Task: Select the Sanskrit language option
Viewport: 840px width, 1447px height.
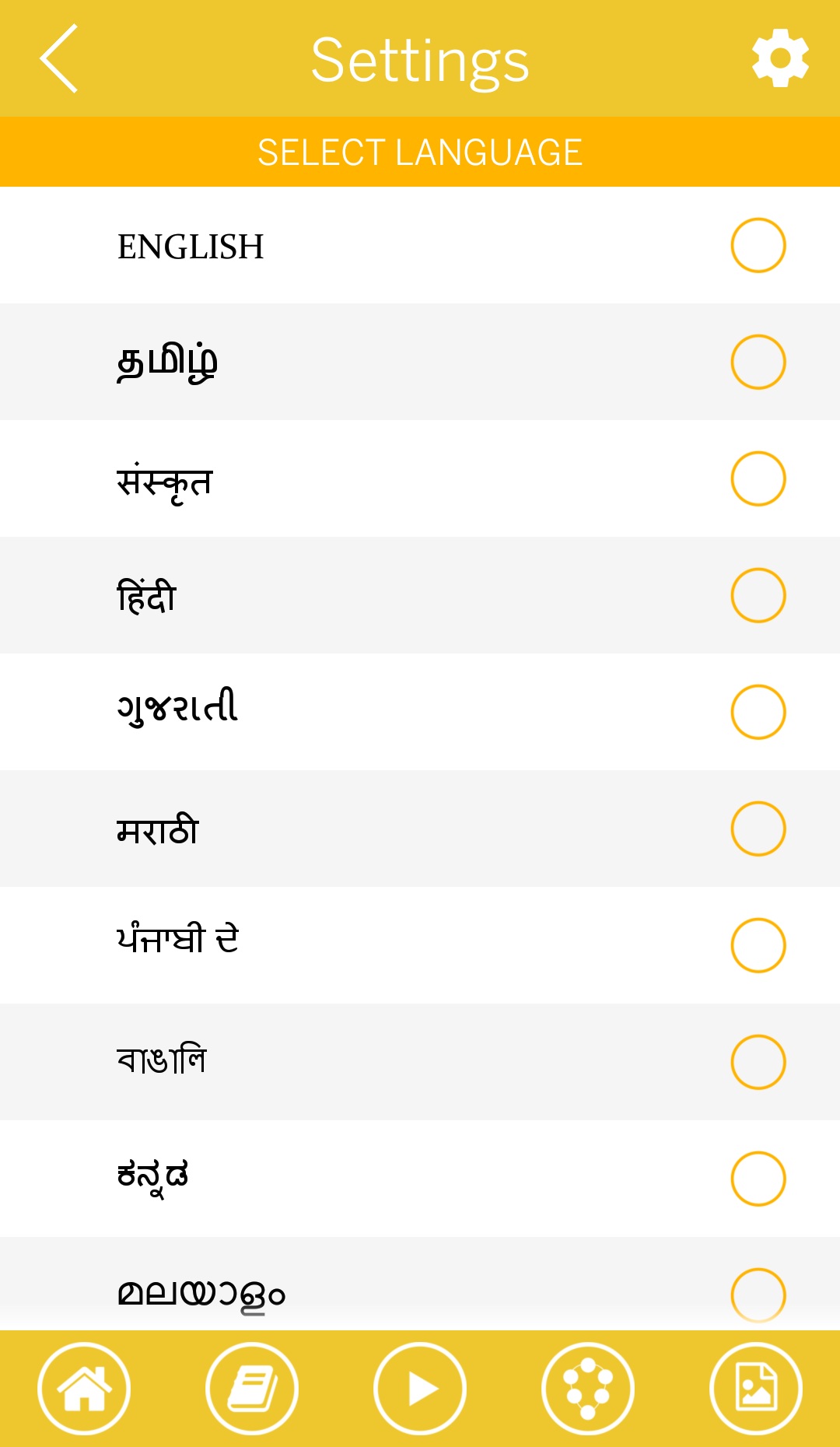Action: 420,478
